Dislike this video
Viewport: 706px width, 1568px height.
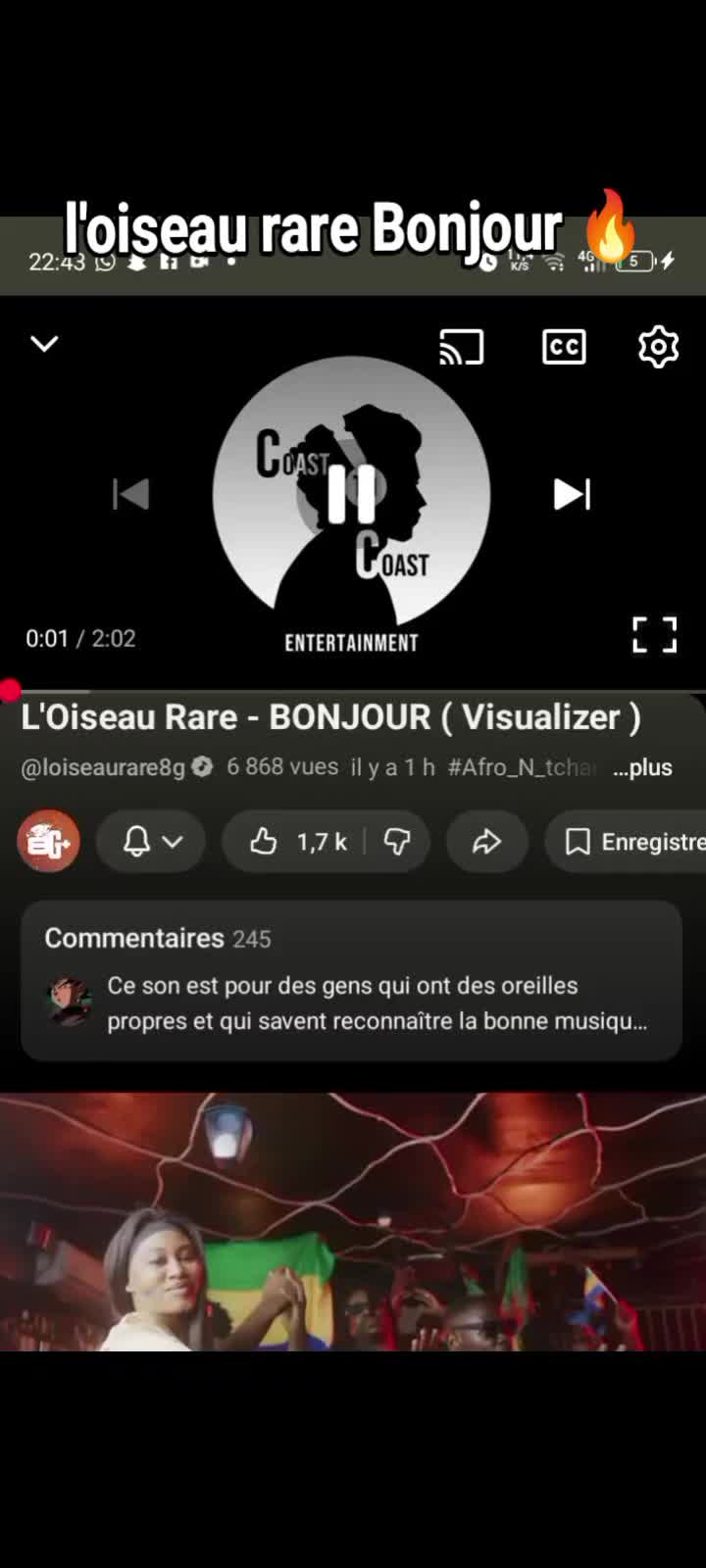[397, 842]
